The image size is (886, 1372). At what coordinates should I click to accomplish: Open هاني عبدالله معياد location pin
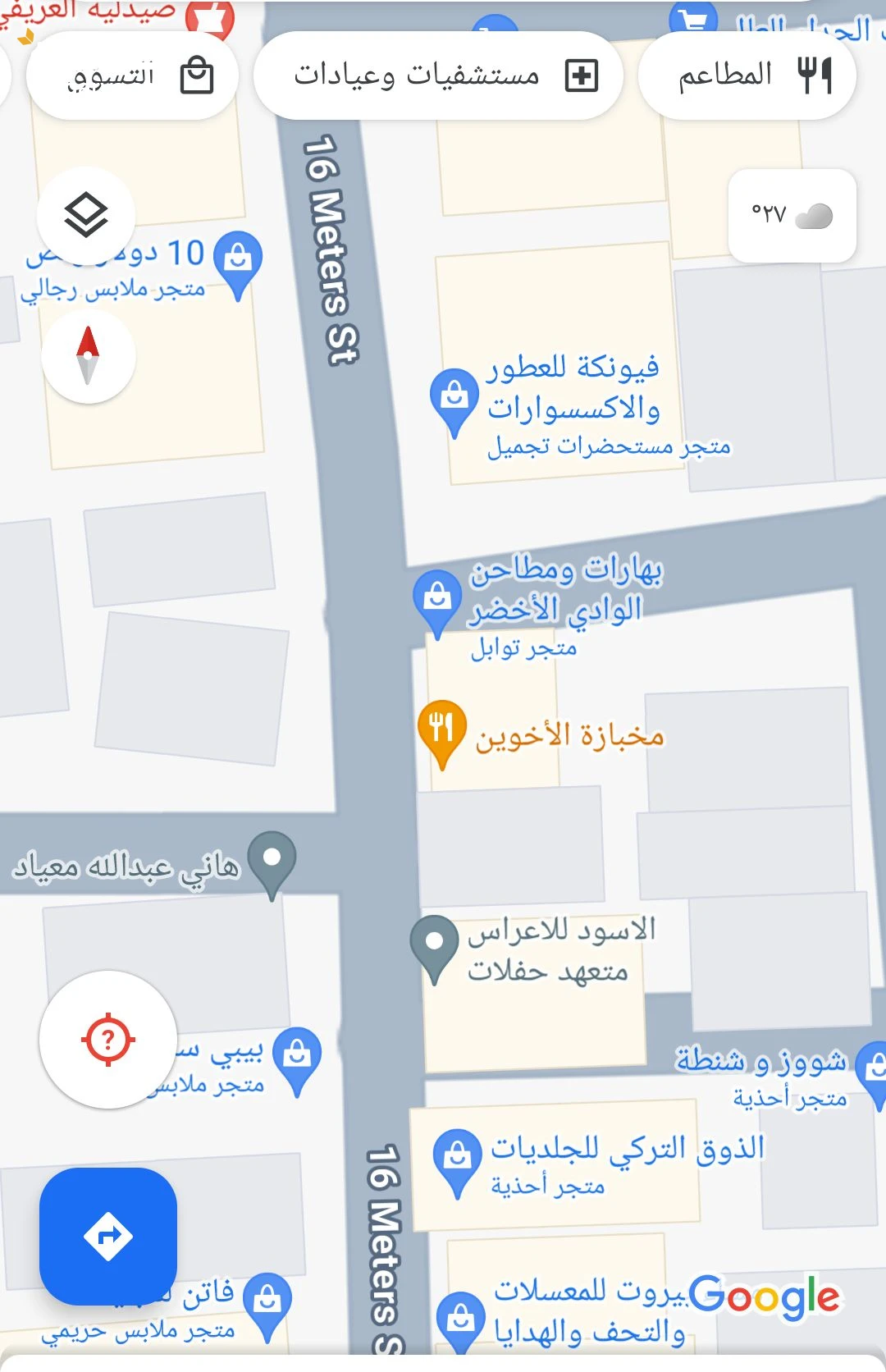tap(272, 860)
